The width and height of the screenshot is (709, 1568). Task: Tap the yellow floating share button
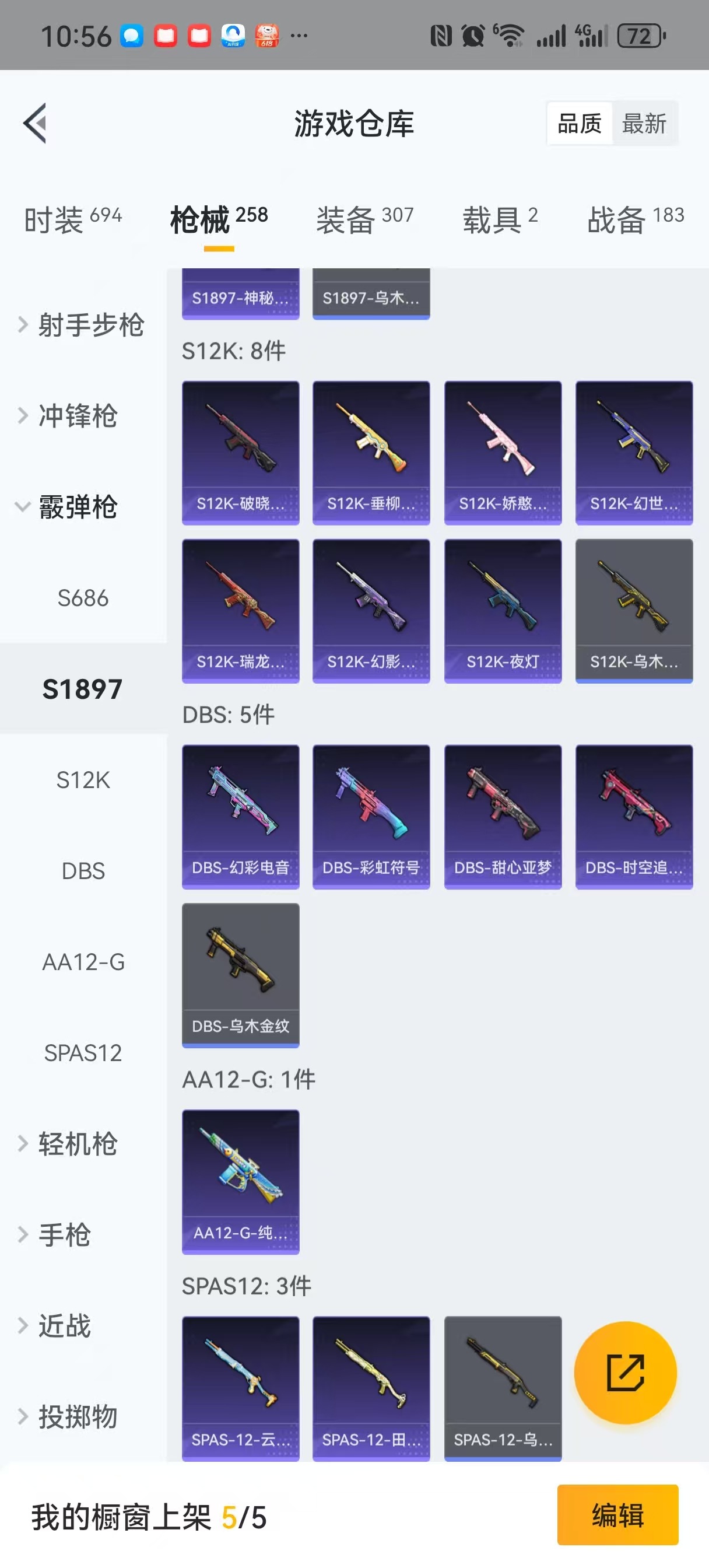(x=625, y=1373)
